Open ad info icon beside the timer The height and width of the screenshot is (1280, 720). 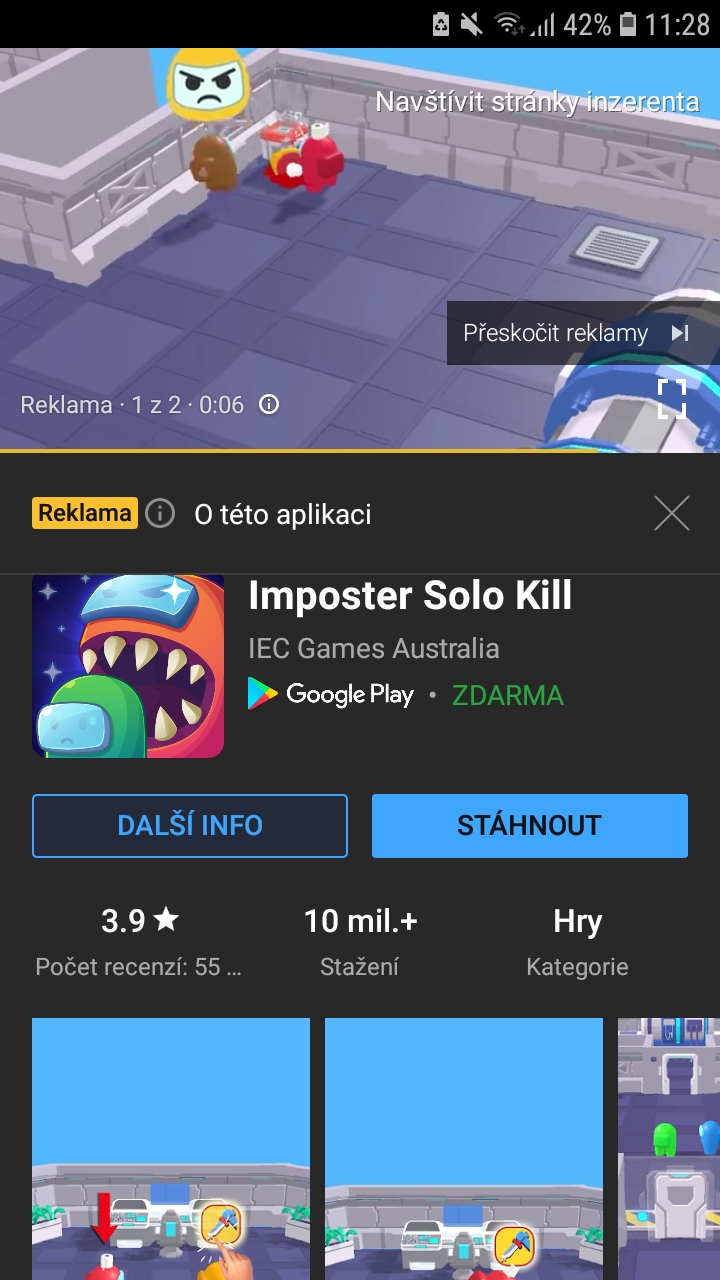click(x=269, y=405)
